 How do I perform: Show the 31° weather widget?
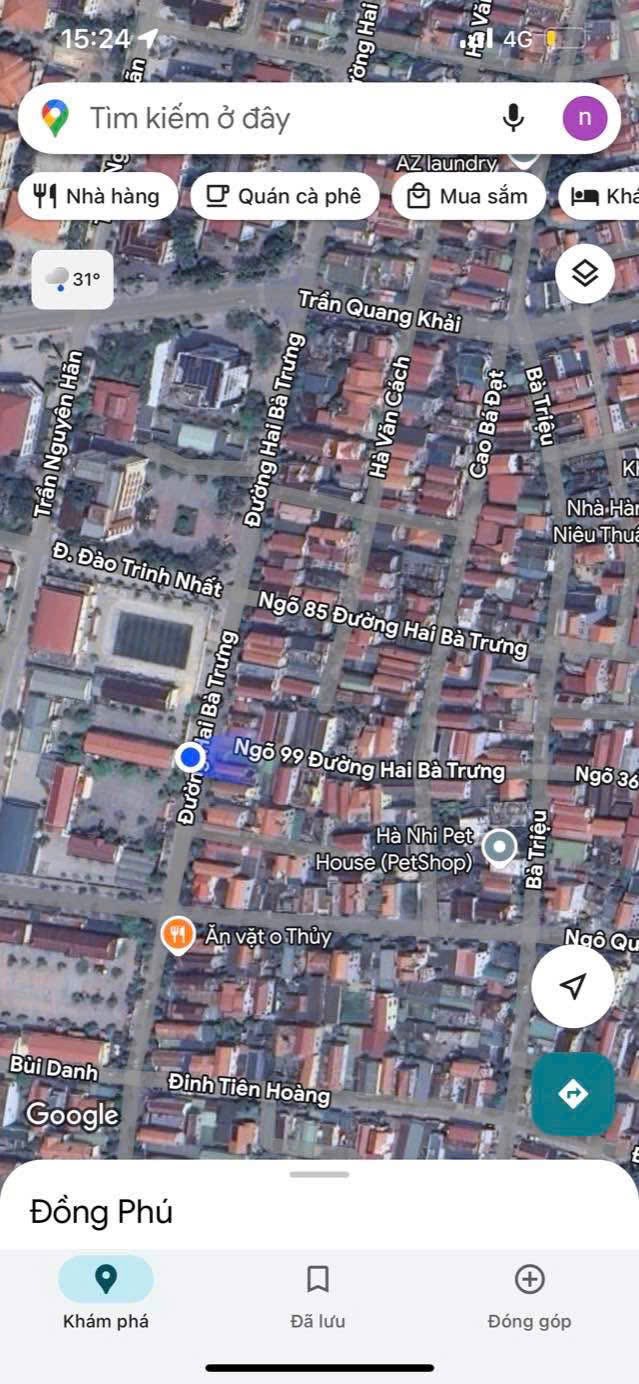[73, 279]
